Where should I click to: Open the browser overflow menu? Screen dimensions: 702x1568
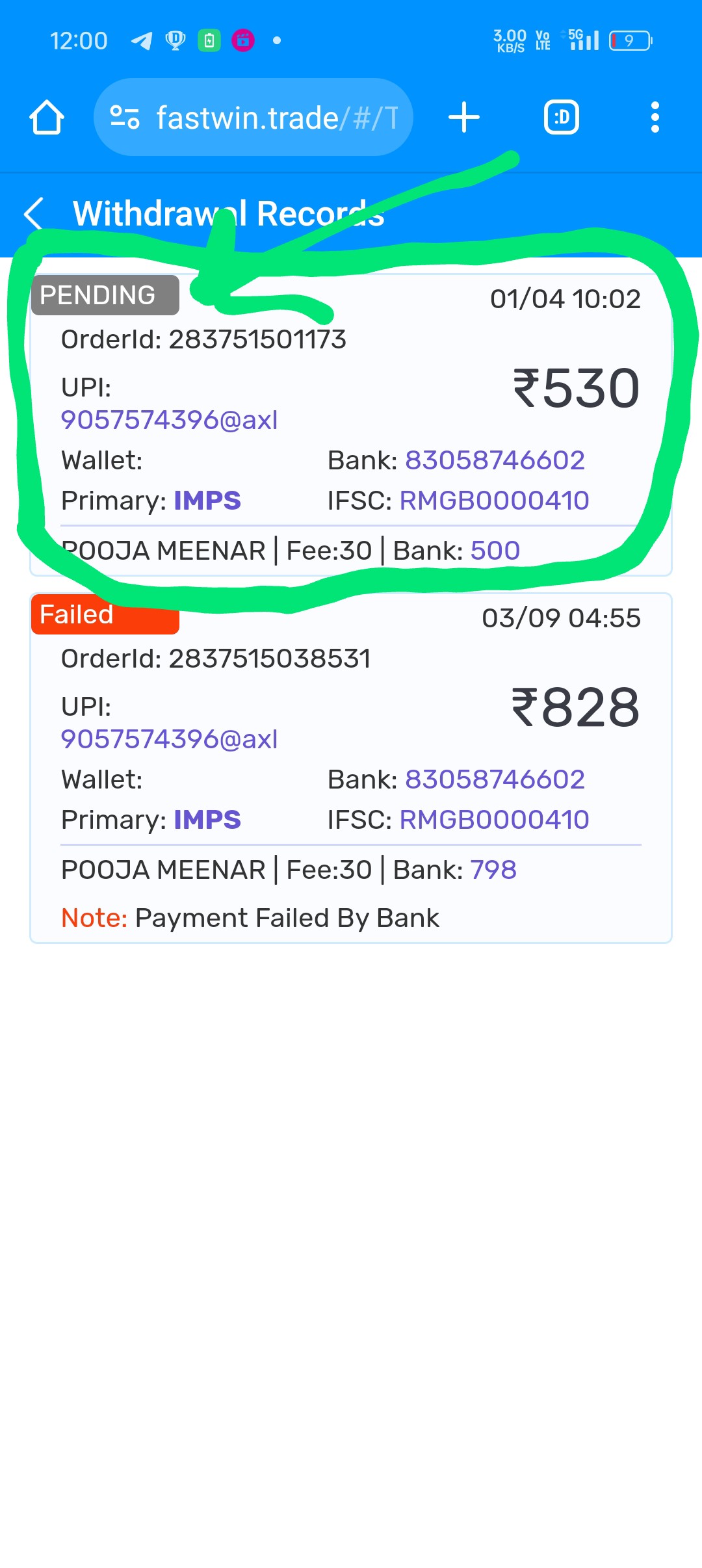pos(655,118)
